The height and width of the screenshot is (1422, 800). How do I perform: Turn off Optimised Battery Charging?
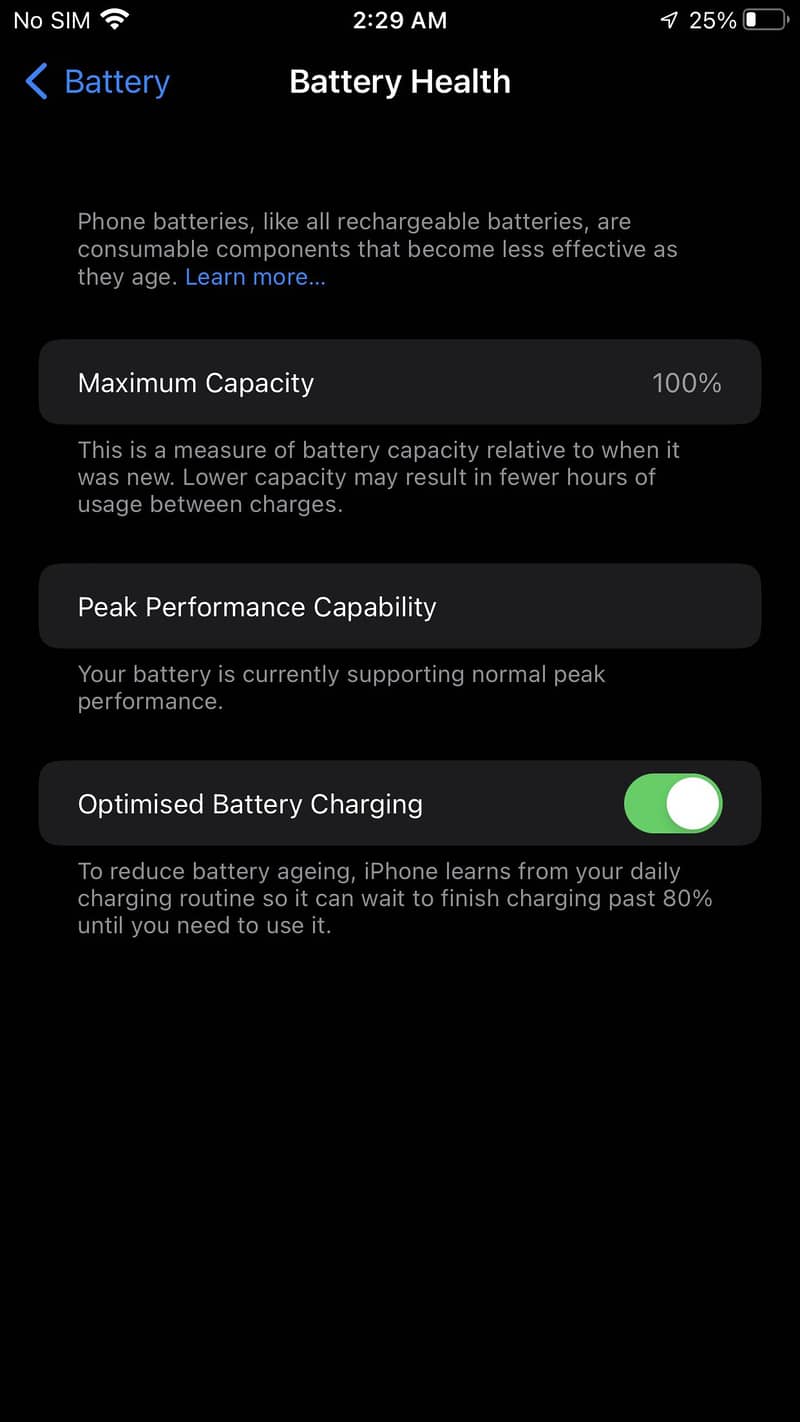coord(673,803)
